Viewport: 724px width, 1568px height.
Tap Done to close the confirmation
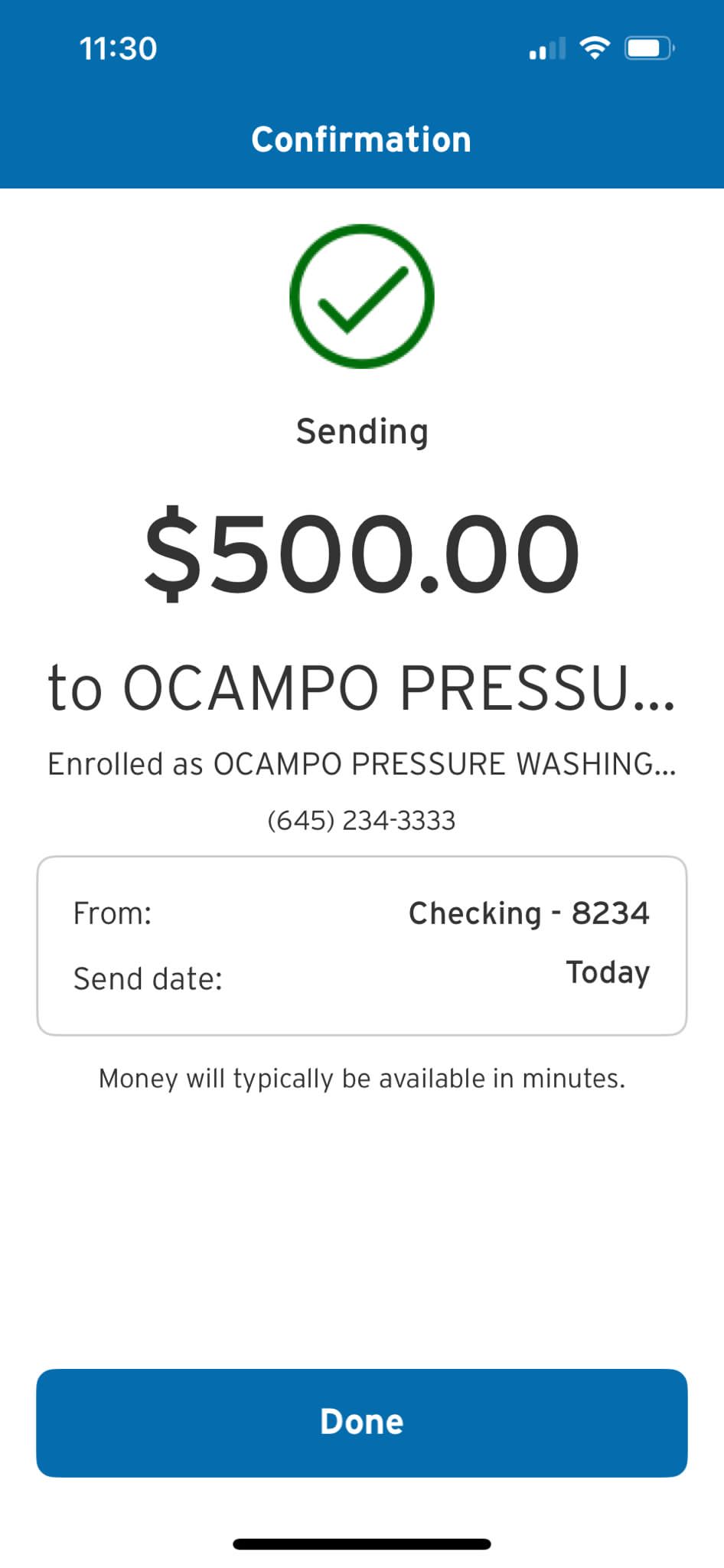(361, 1423)
